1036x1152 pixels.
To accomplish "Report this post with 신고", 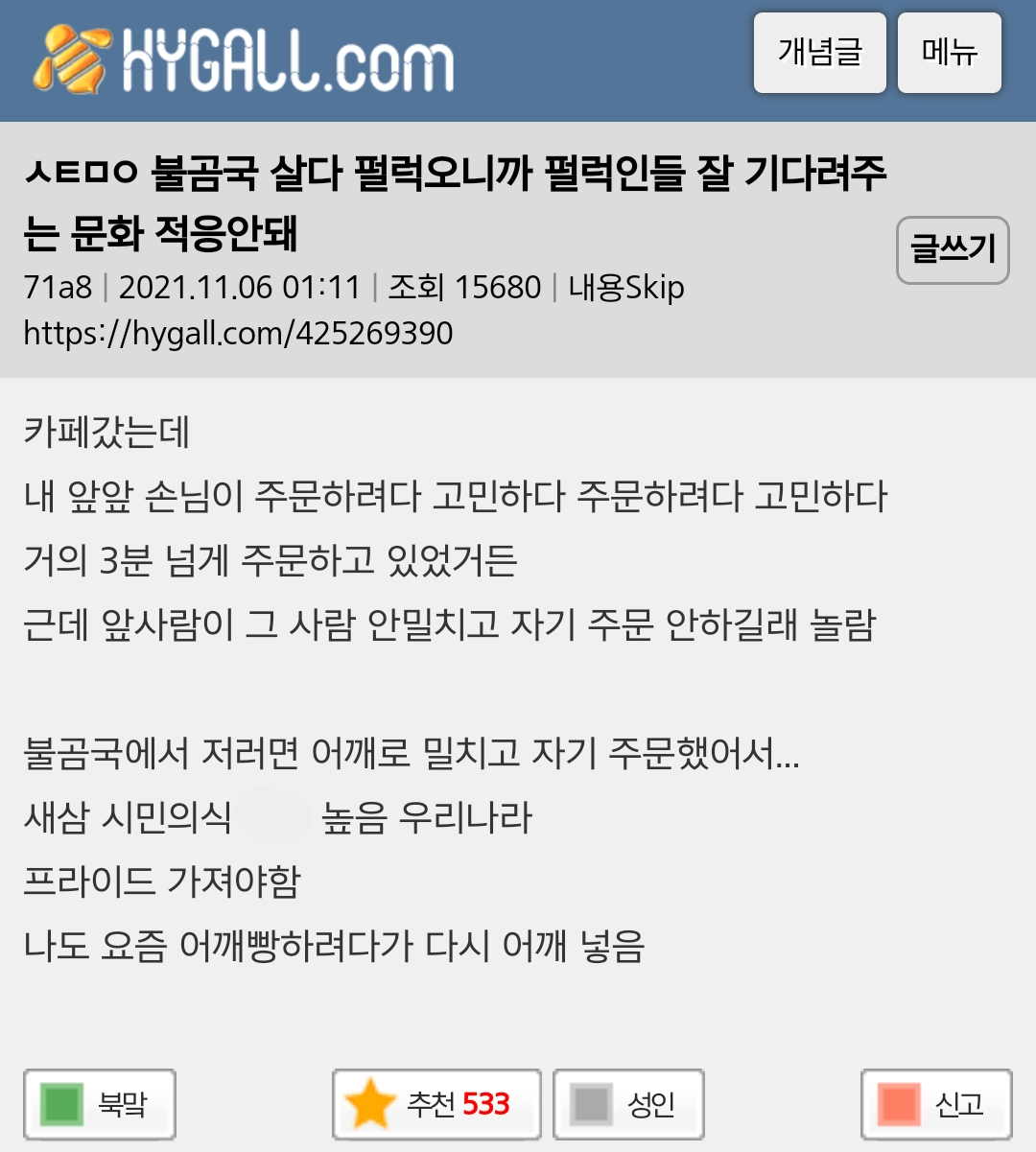I will click(x=936, y=1104).
